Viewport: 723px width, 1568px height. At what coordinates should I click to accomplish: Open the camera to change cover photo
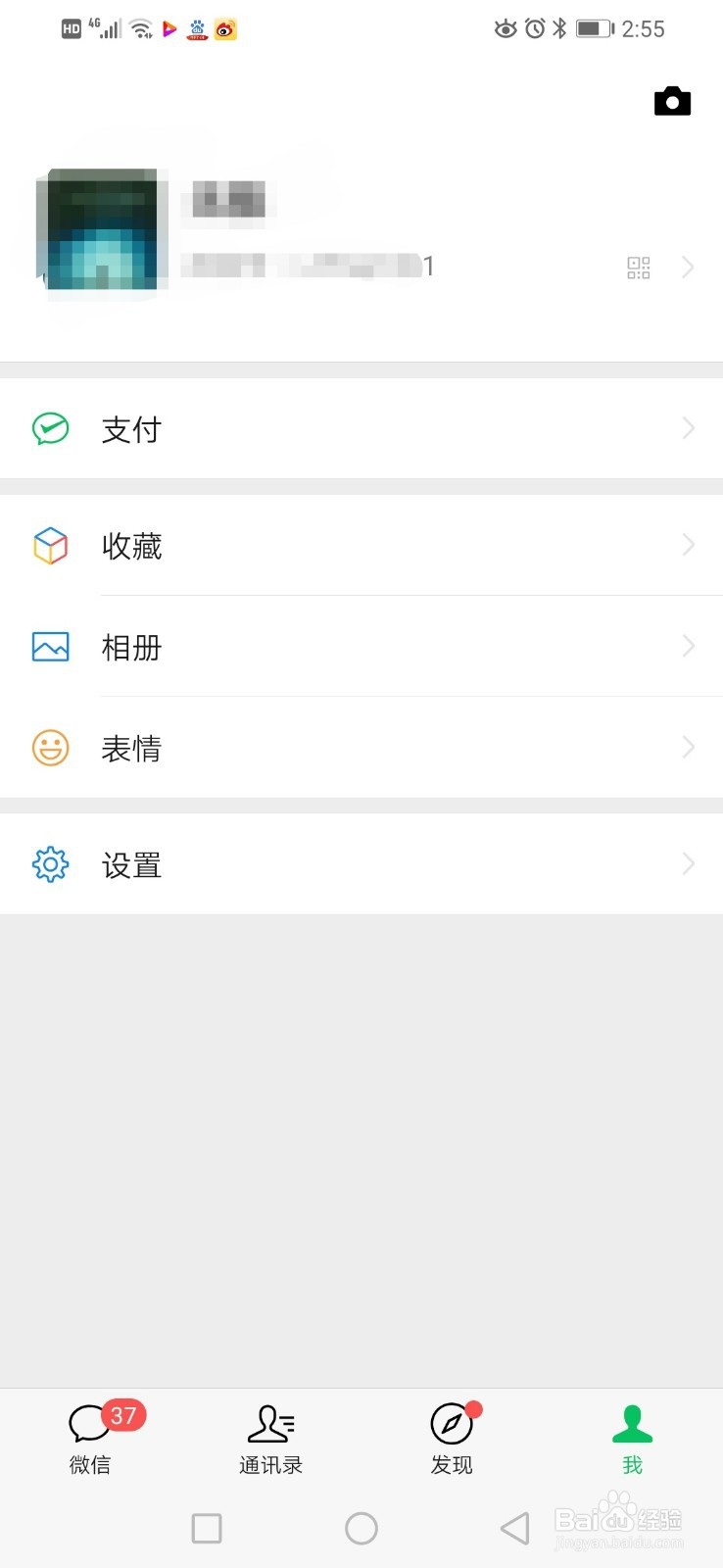tap(672, 101)
